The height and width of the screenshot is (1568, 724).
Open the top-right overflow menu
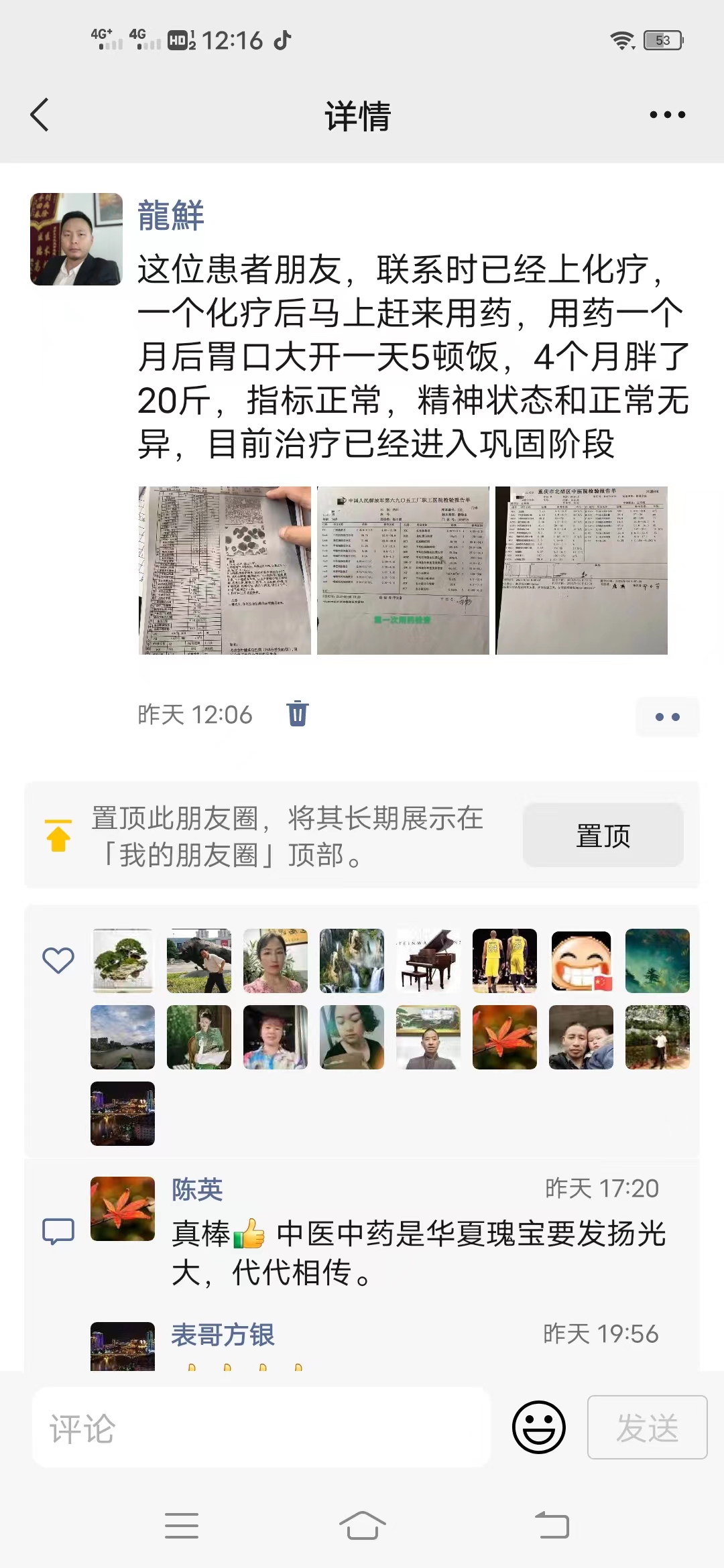click(667, 115)
